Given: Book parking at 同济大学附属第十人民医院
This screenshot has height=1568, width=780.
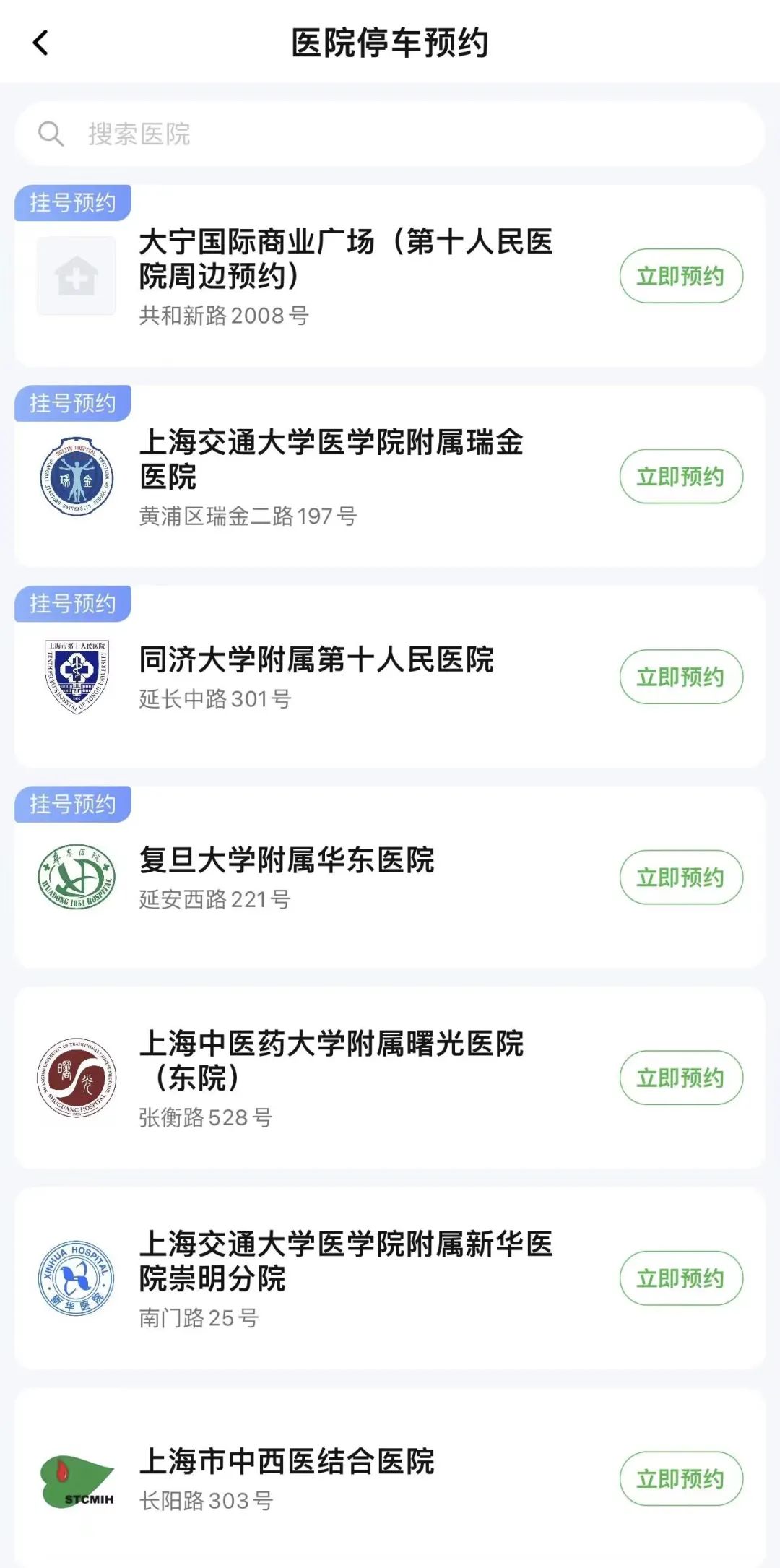Looking at the screenshot, I should [x=680, y=677].
